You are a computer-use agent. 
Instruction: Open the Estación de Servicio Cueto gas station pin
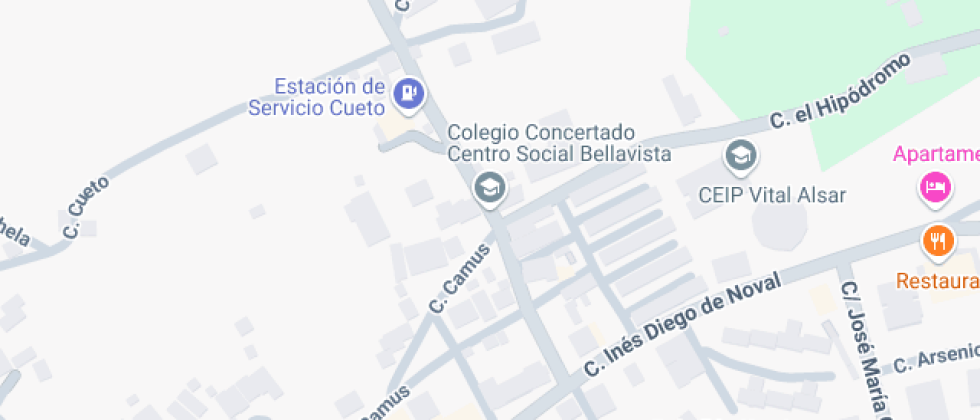coord(408,94)
